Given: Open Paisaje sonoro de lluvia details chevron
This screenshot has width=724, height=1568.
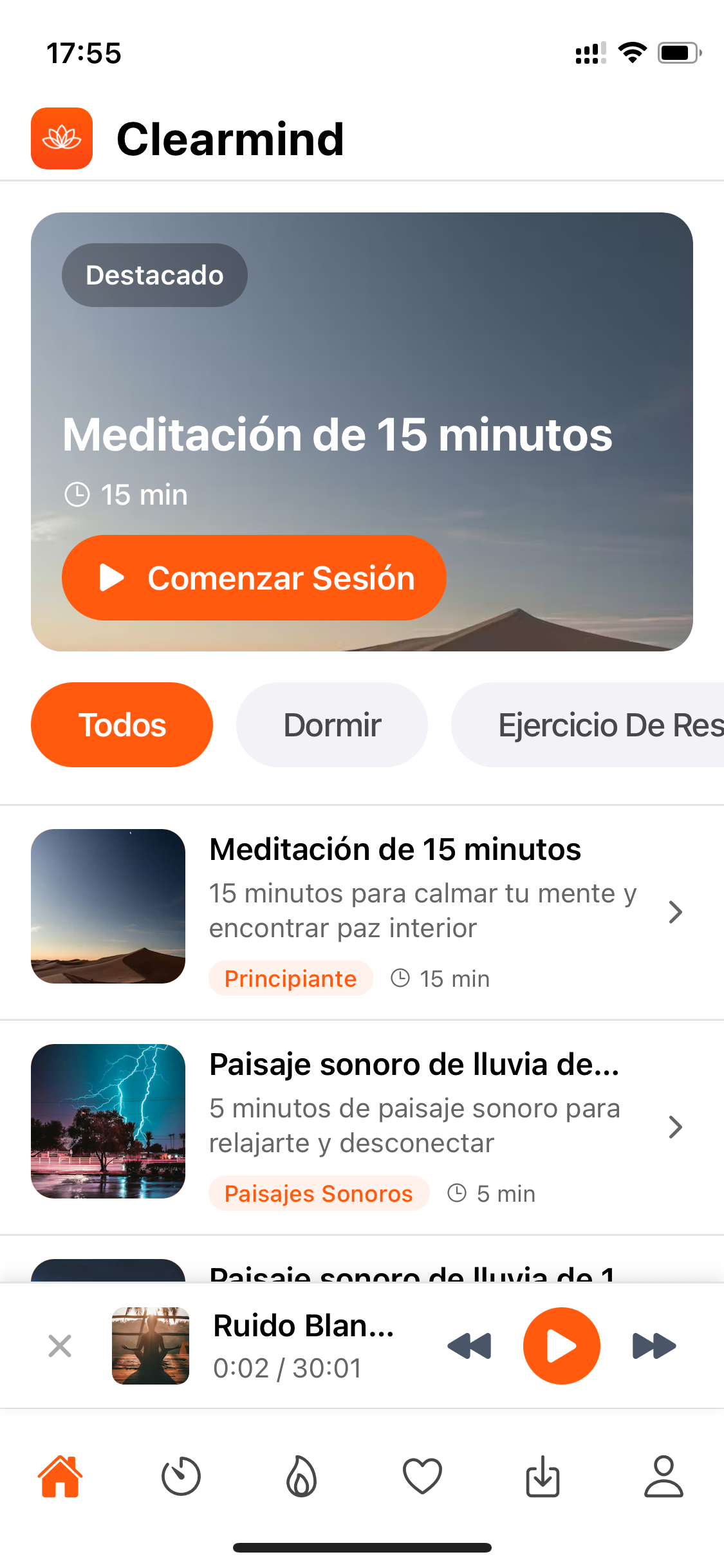Looking at the screenshot, I should pos(675,1126).
